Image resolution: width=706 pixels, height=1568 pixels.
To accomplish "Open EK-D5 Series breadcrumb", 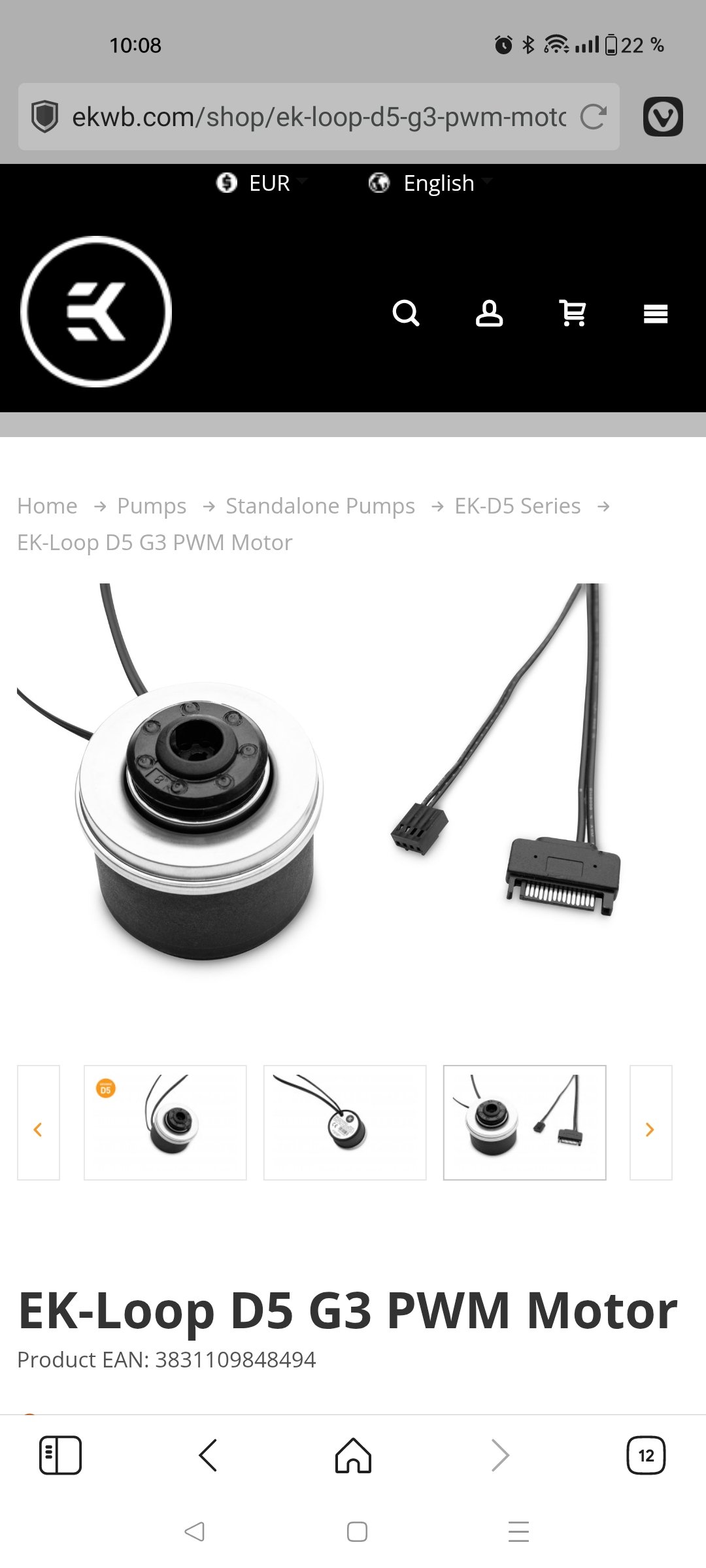I will click(x=517, y=506).
